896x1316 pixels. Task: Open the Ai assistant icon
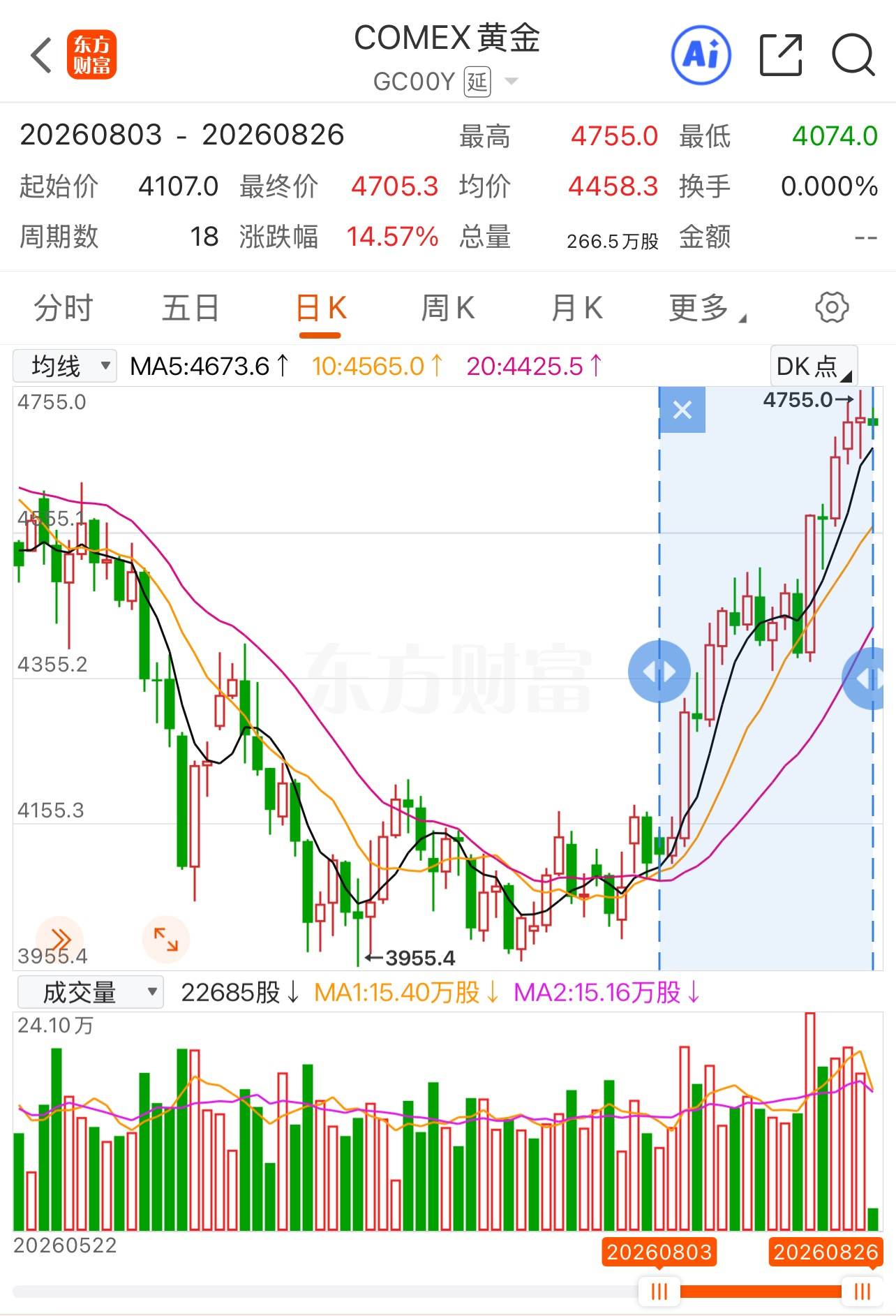[701, 55]
